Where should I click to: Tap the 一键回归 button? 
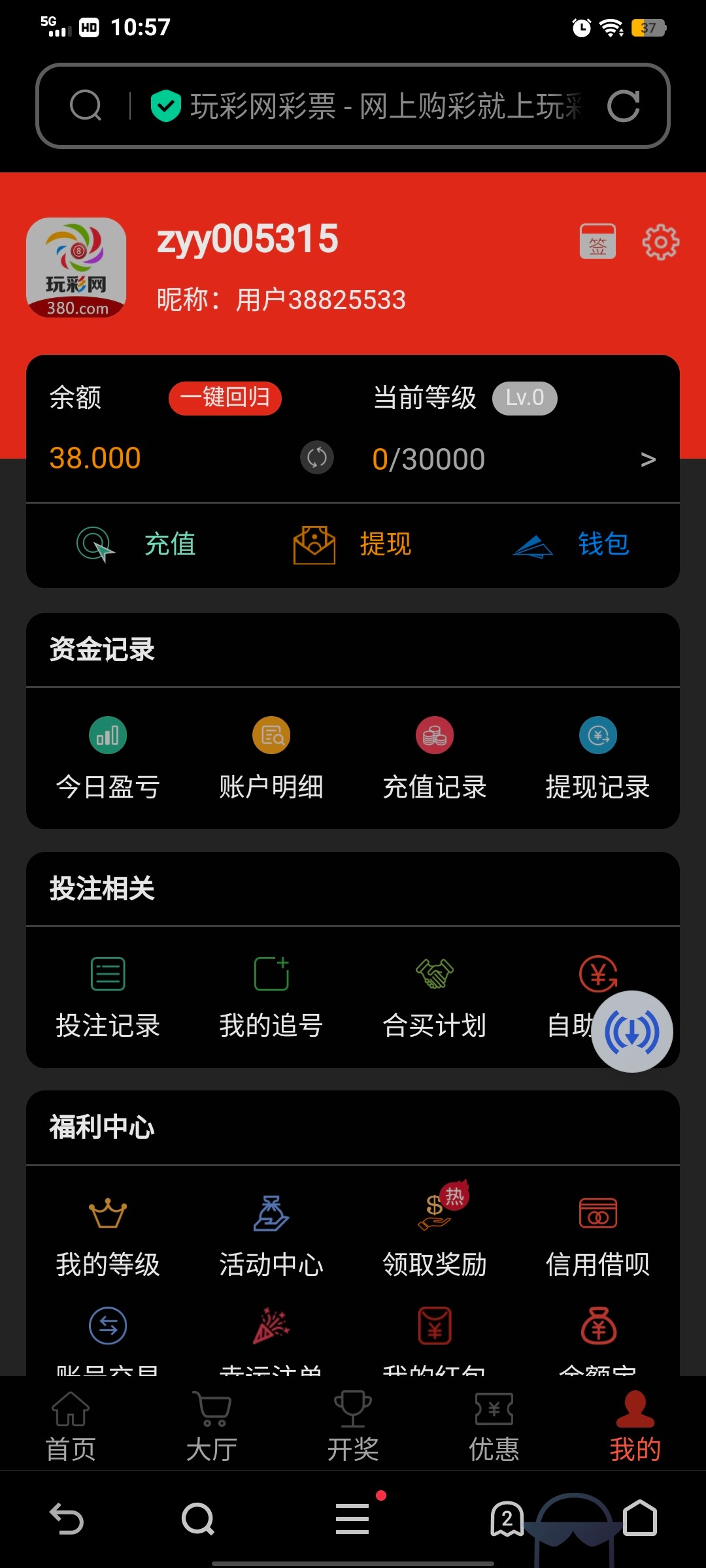click(x=225, y=398)
